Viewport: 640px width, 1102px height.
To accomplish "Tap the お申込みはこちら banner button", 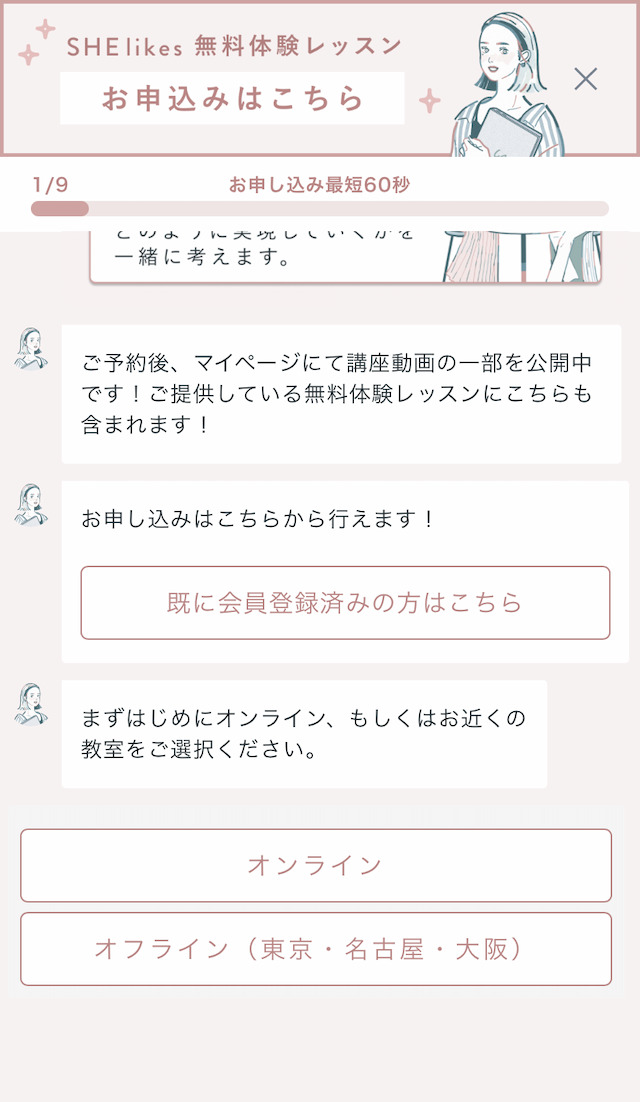I will pyautogui.click(x=233, y=98).
